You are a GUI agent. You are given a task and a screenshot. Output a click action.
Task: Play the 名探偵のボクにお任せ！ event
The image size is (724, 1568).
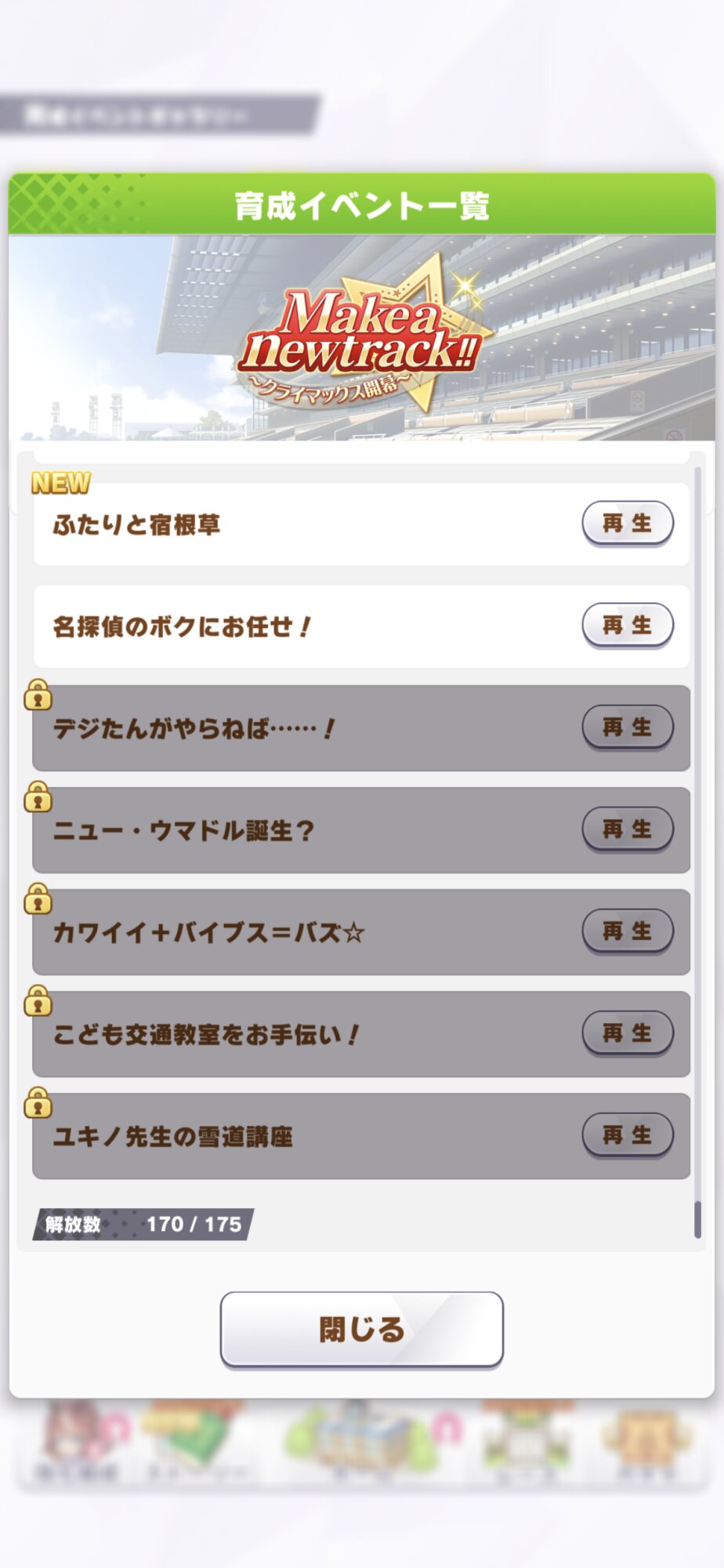(x=627, y=625)
